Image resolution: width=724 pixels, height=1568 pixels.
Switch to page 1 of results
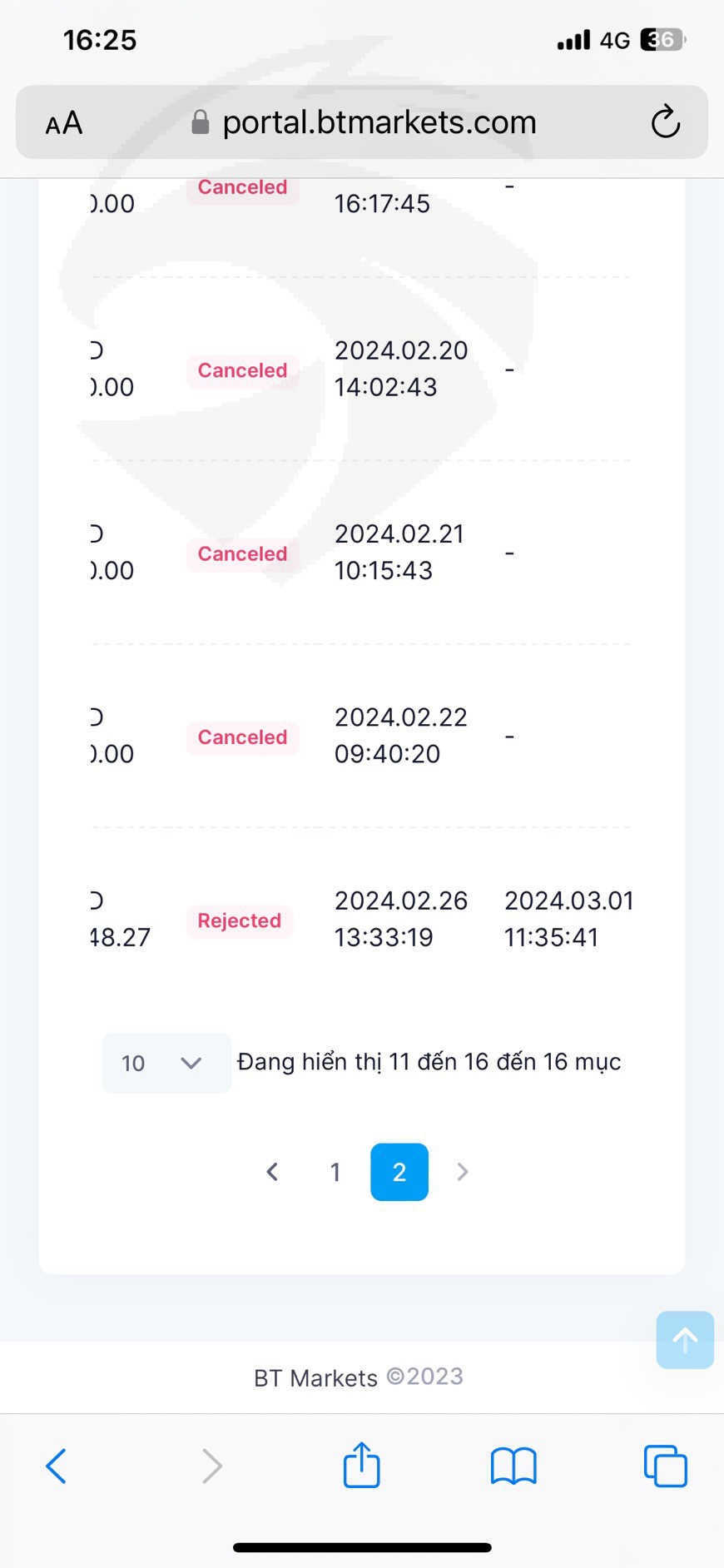[335, 1172]
